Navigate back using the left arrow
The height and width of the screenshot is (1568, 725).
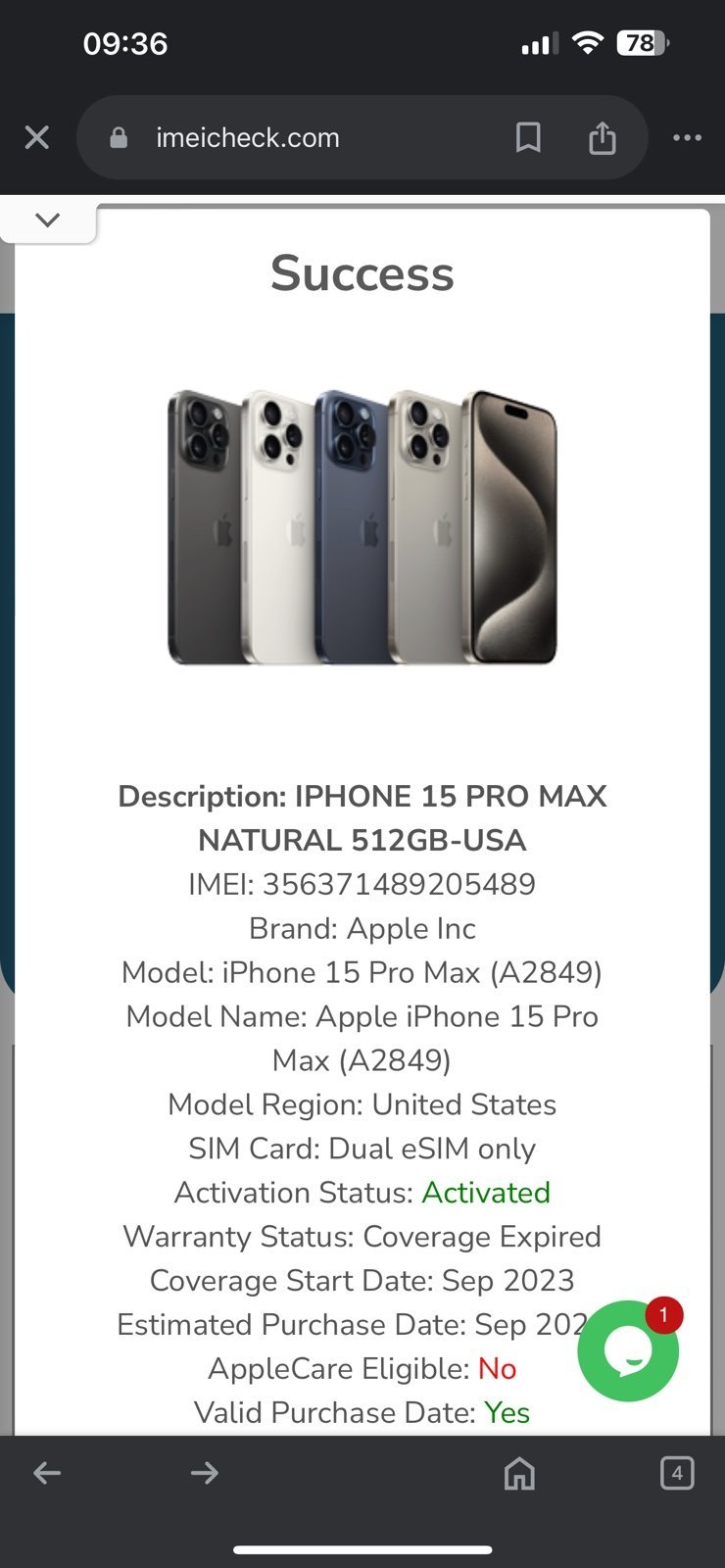[47, 1472]
